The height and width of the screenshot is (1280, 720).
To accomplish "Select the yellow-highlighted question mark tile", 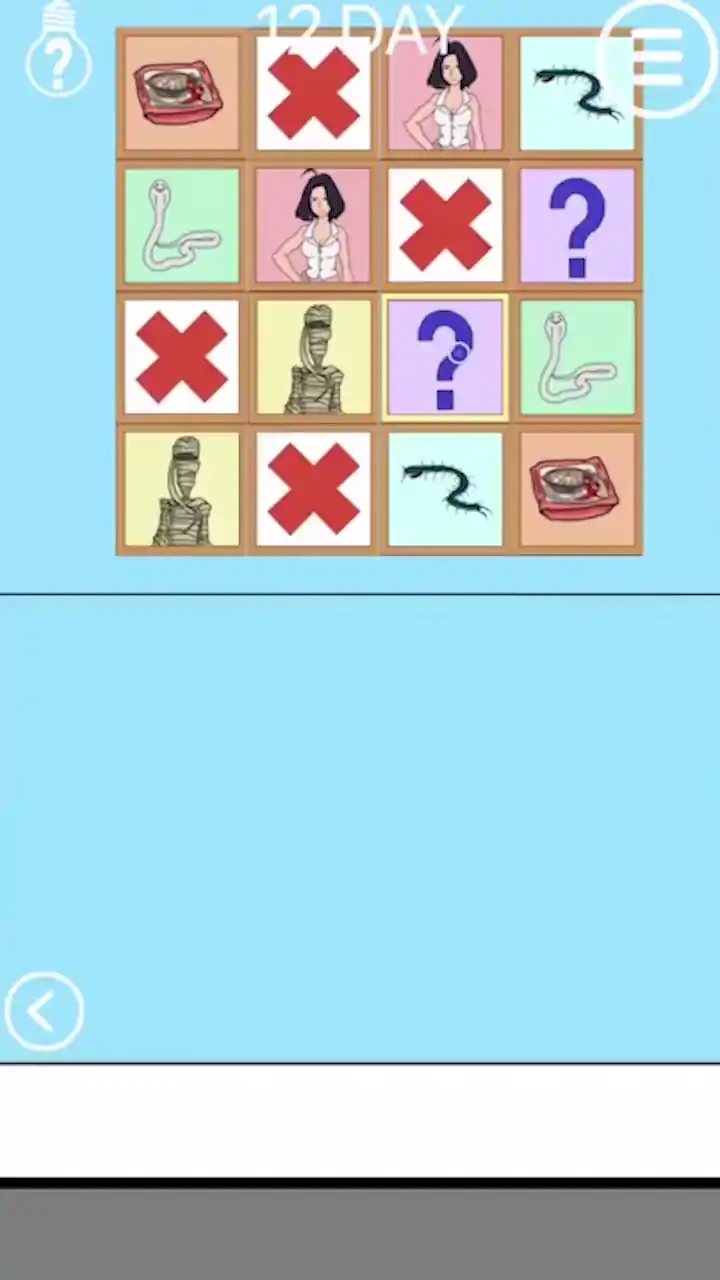I will click(x=445, y=358).
